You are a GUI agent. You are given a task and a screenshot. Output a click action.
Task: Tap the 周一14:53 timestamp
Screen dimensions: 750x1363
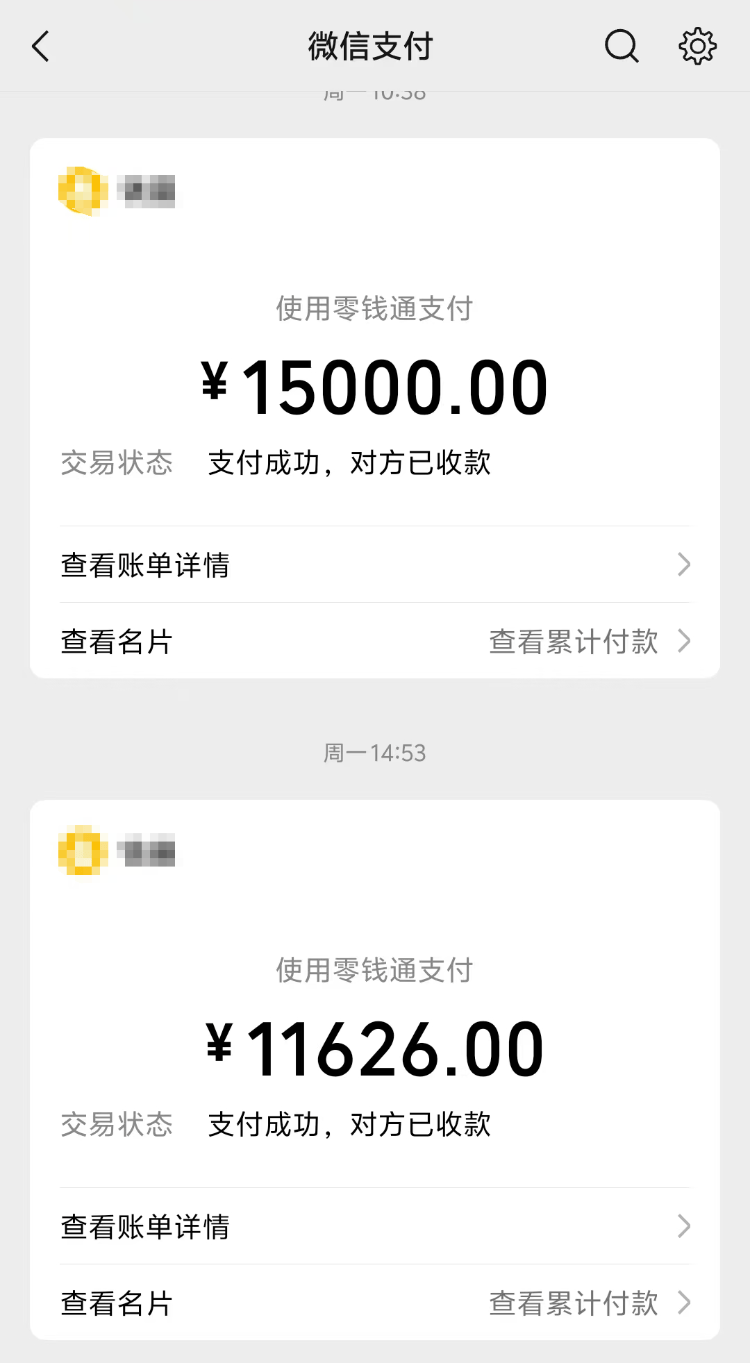click(x=373, y=751)
